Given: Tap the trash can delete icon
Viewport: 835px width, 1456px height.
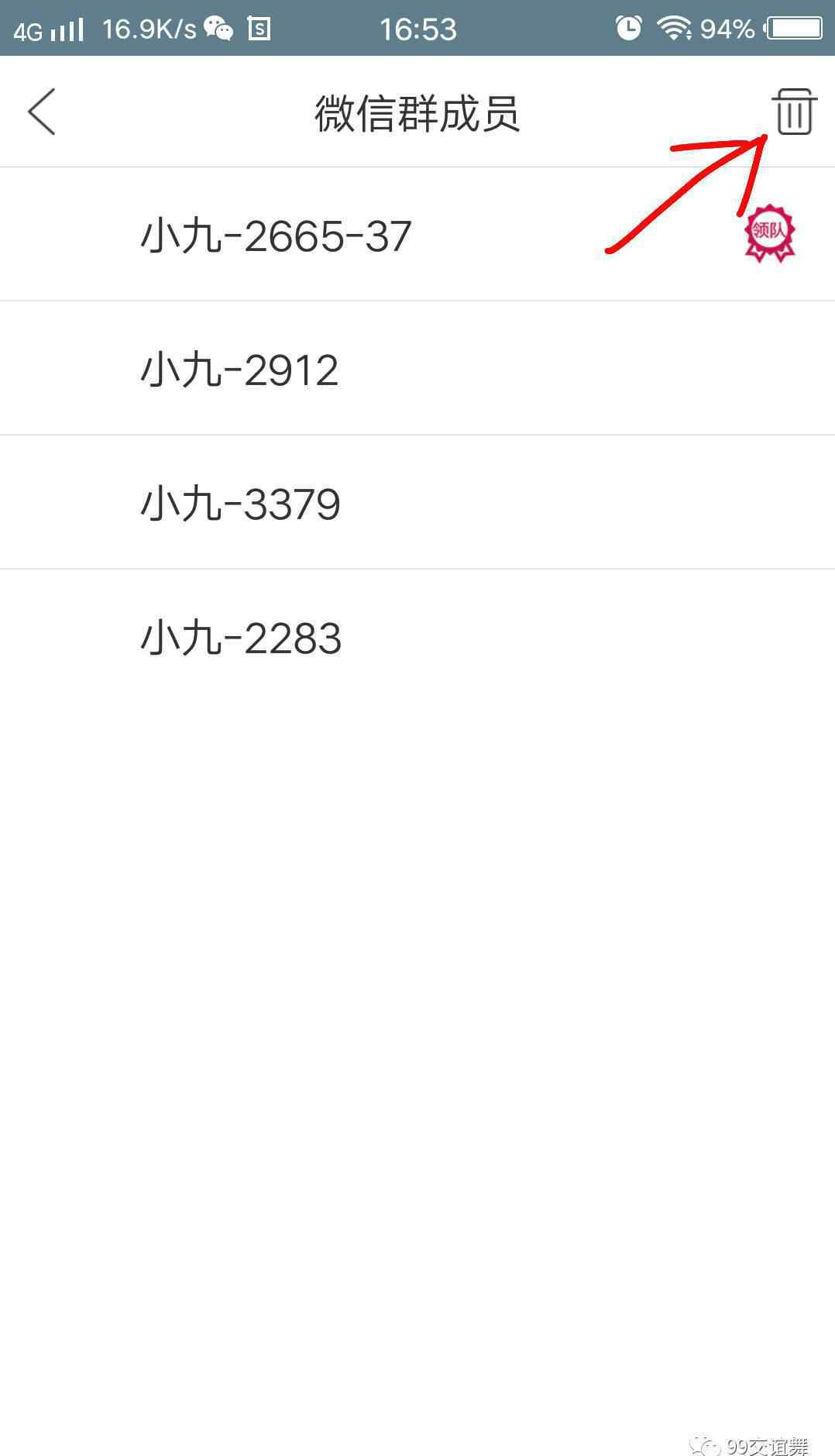Looking at the screenshot, I should pos(794,112).
